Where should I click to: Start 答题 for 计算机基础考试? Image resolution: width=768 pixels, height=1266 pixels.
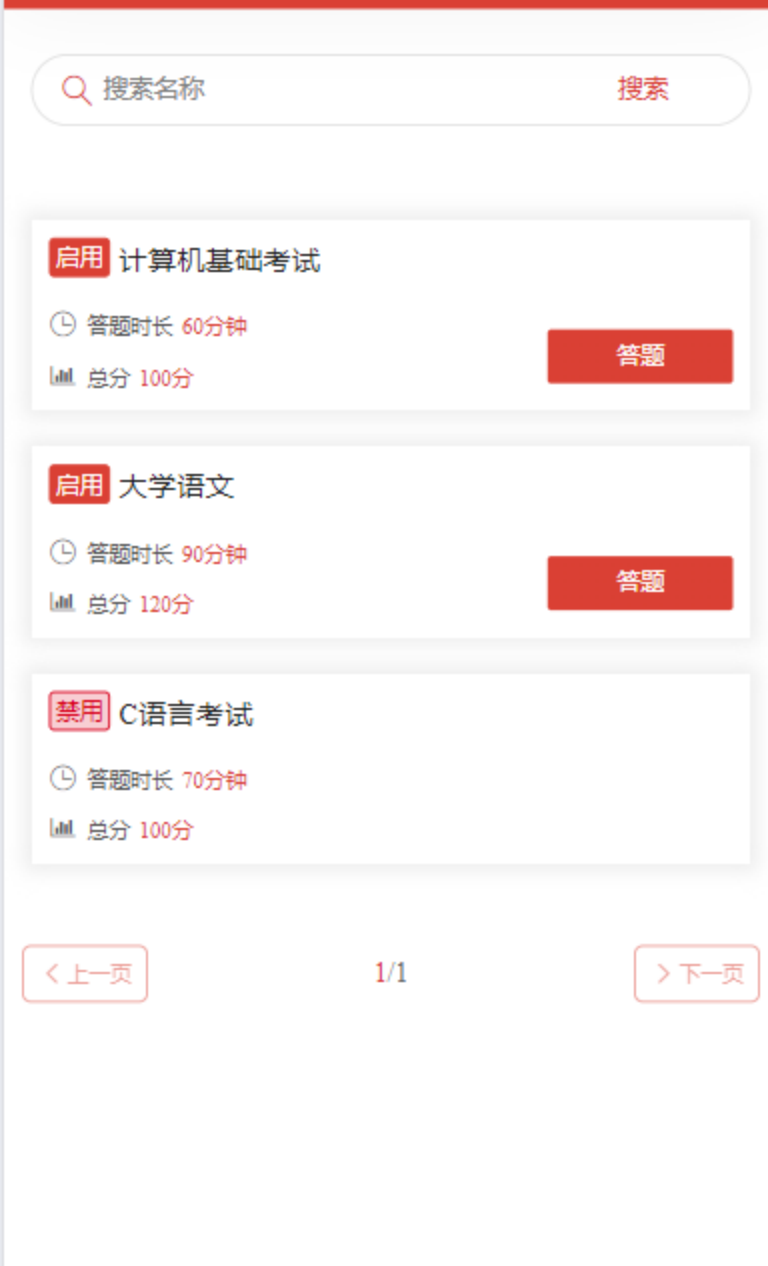(640, 356)
